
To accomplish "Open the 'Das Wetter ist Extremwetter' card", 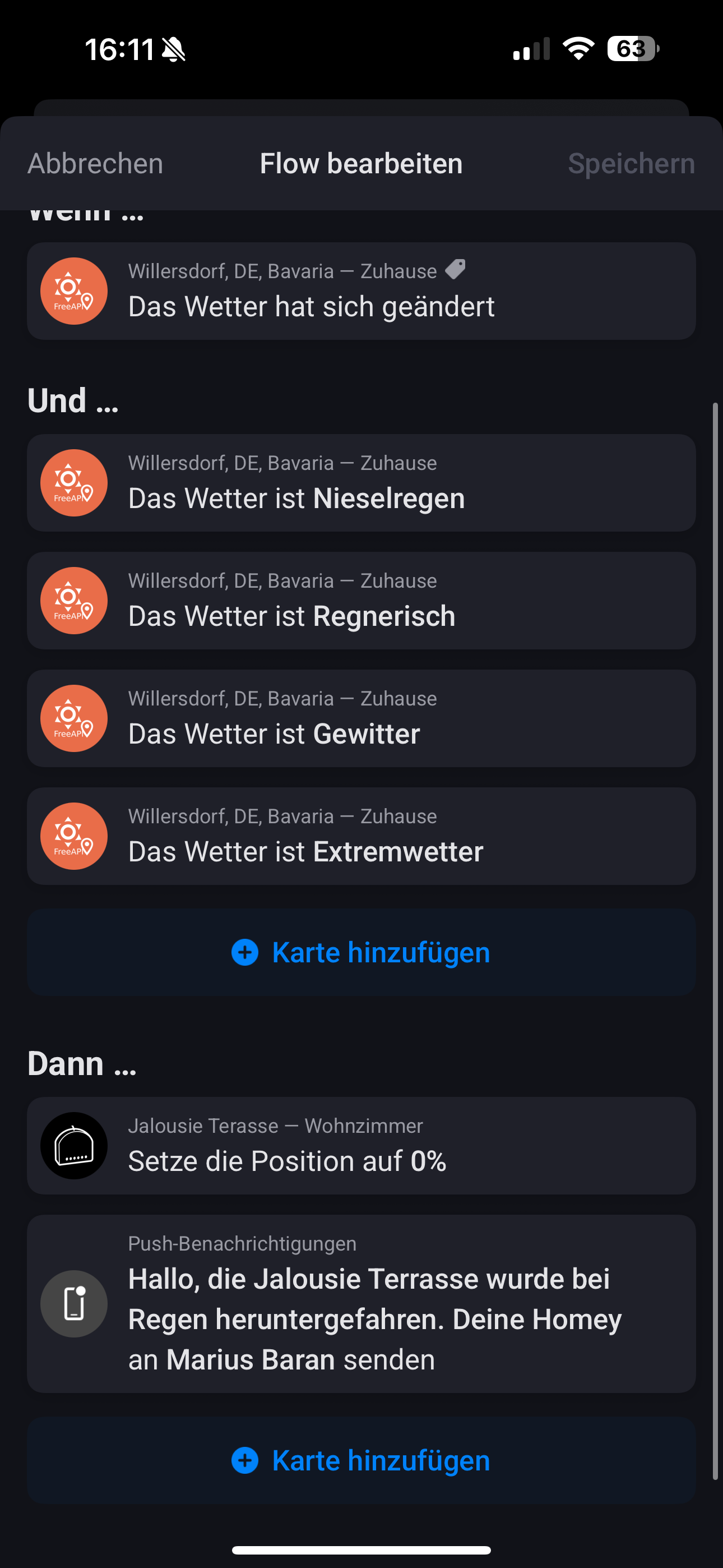I will pos(361,836).
